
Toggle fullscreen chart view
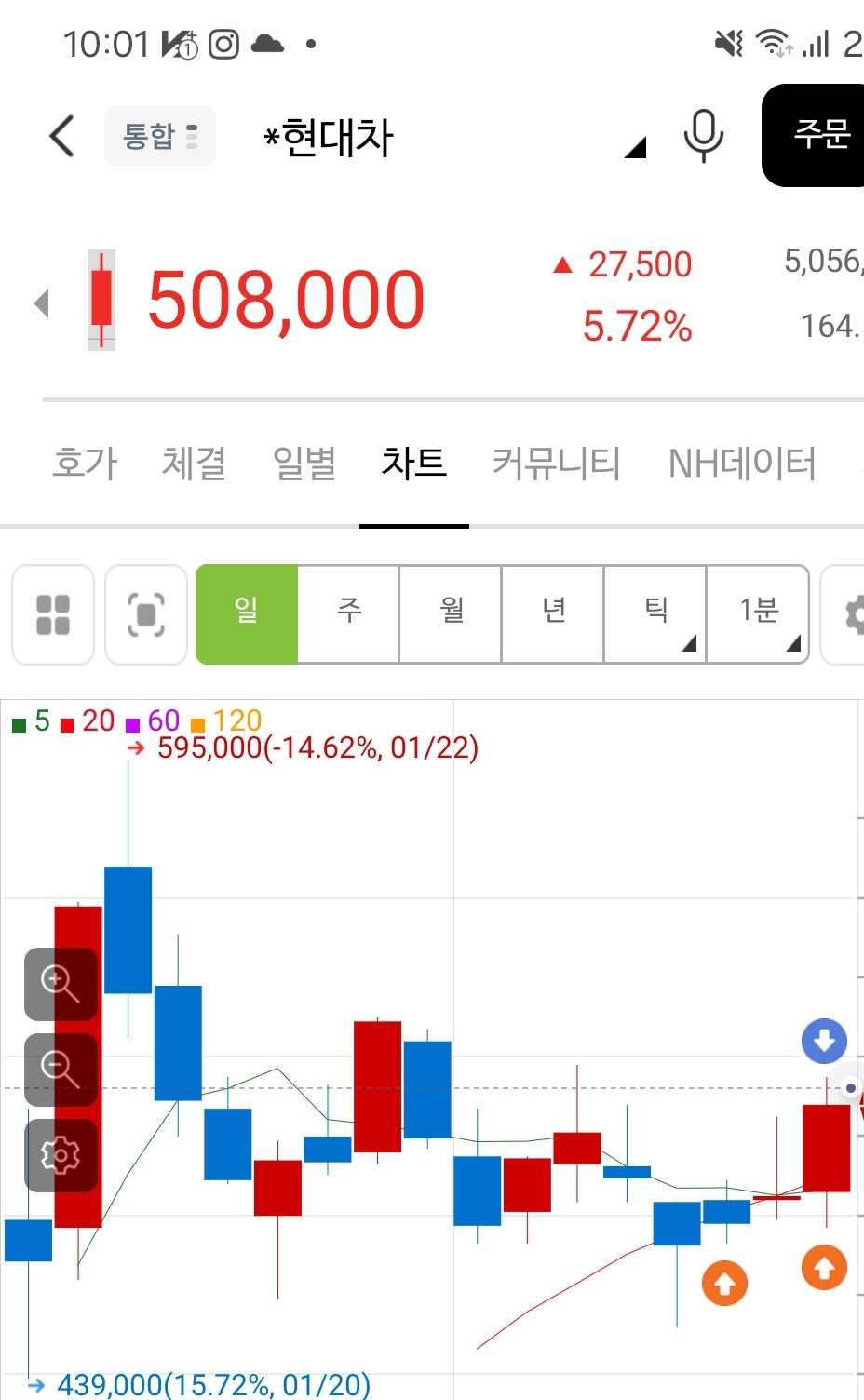(x=146, y=614)
